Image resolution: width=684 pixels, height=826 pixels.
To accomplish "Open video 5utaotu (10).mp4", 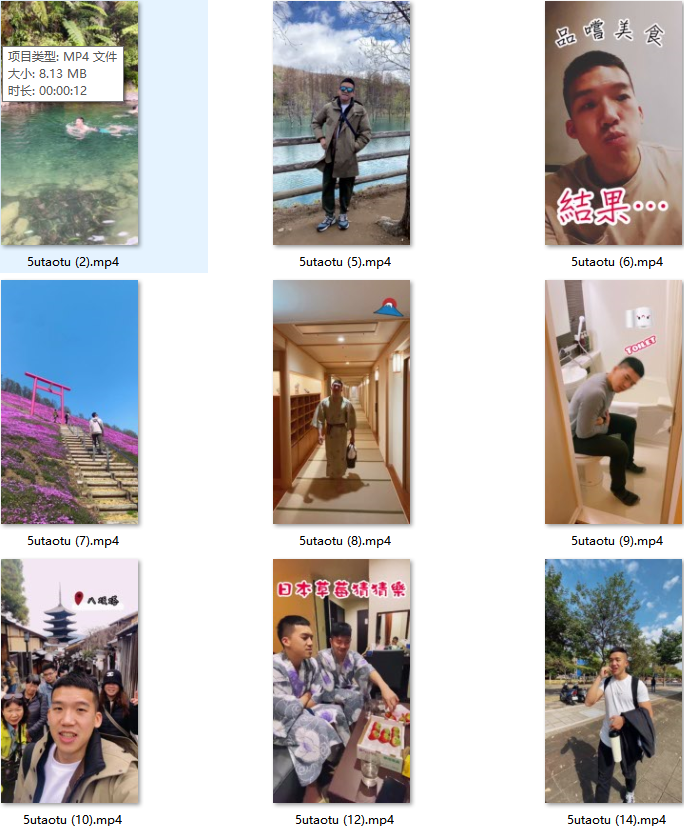I will (x=70, y=681).
